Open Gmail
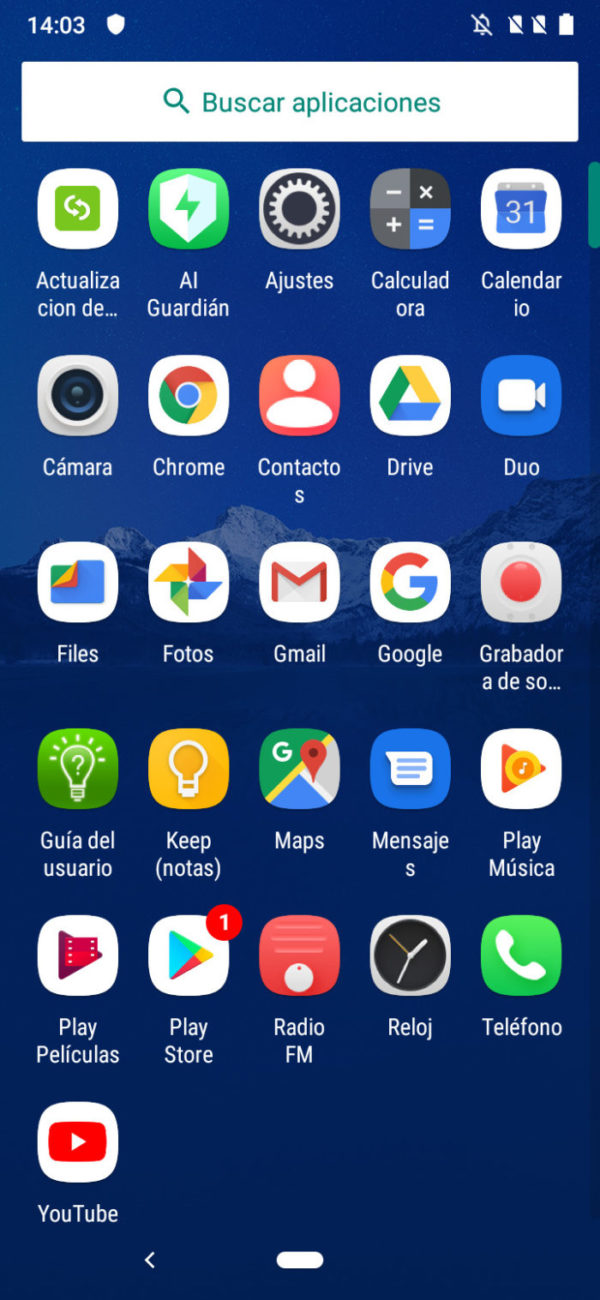600x1300 pixels. coord(299,582)
